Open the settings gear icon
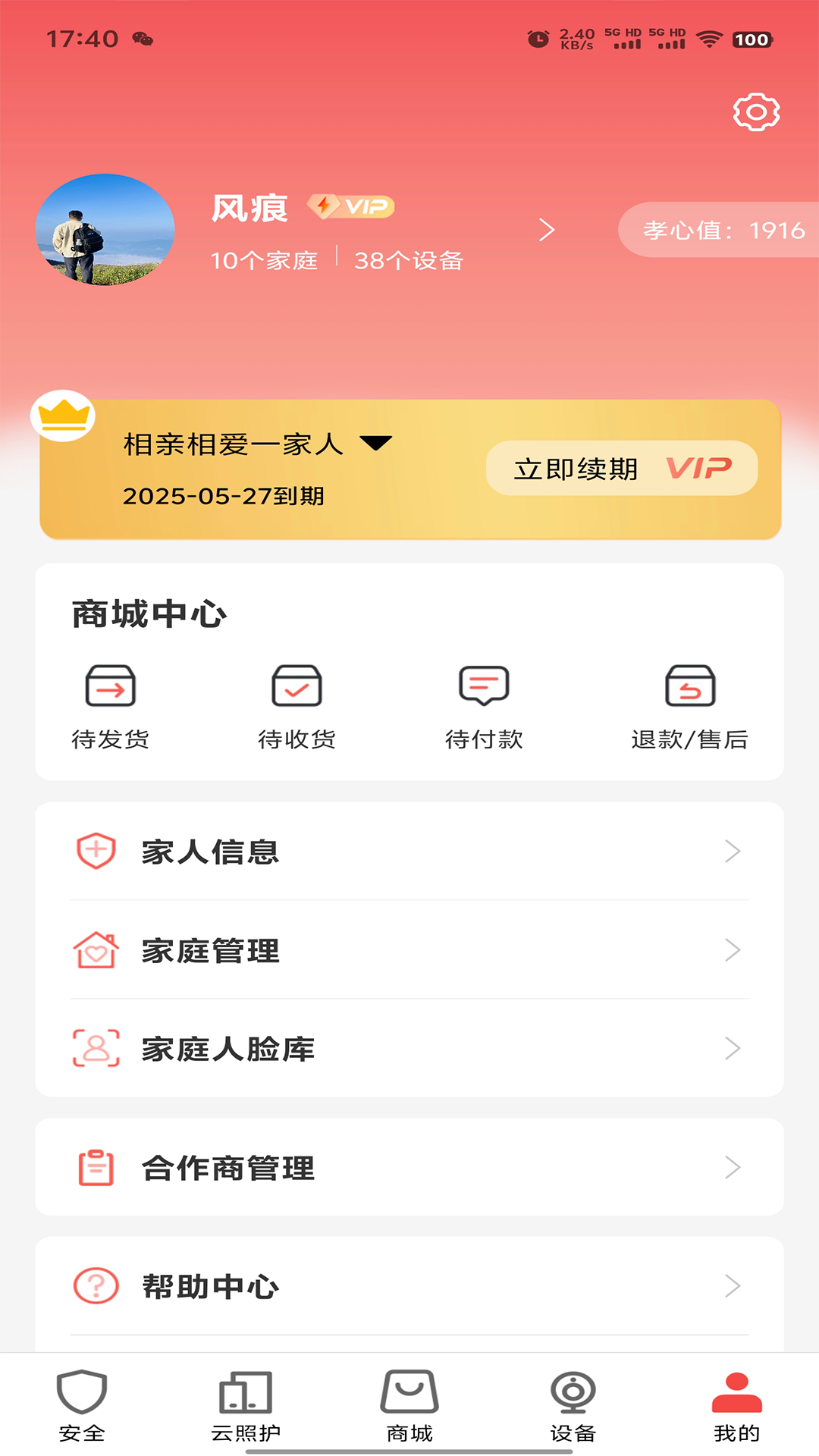 [756, 112]
